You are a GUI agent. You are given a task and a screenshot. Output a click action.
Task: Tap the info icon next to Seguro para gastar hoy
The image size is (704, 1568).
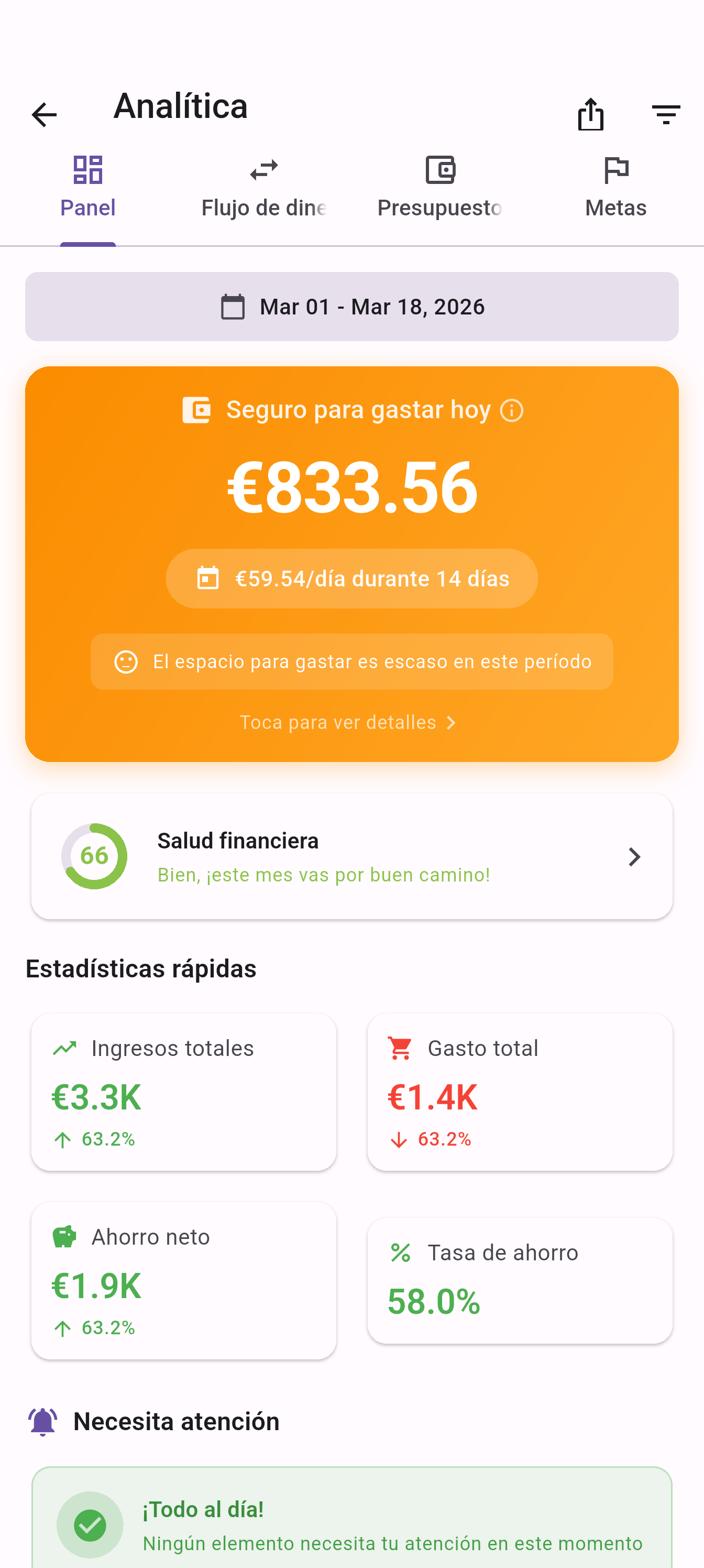tap(512, 411)
